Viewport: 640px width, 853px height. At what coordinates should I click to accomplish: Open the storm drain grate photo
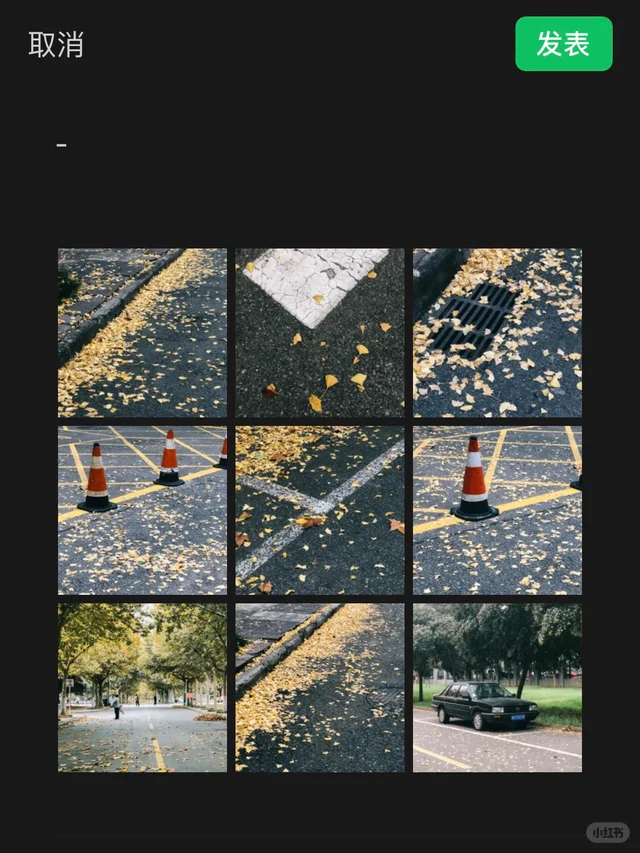pyautogui.click(x=497, y=332)
